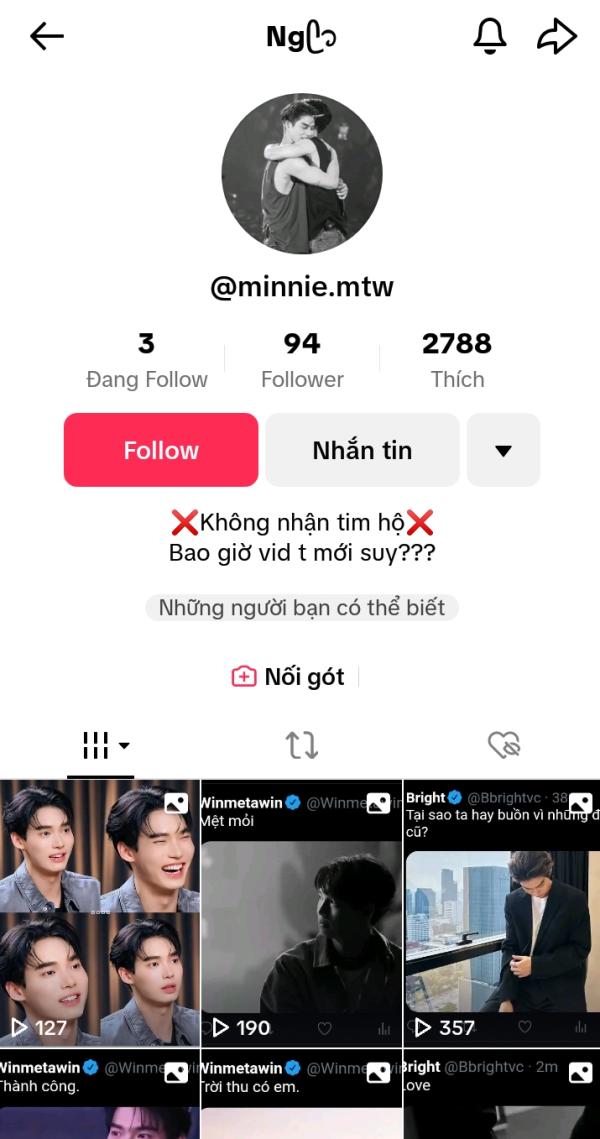Open the post with 127 views
600x1139 pixels.
(x=100, y=912)
